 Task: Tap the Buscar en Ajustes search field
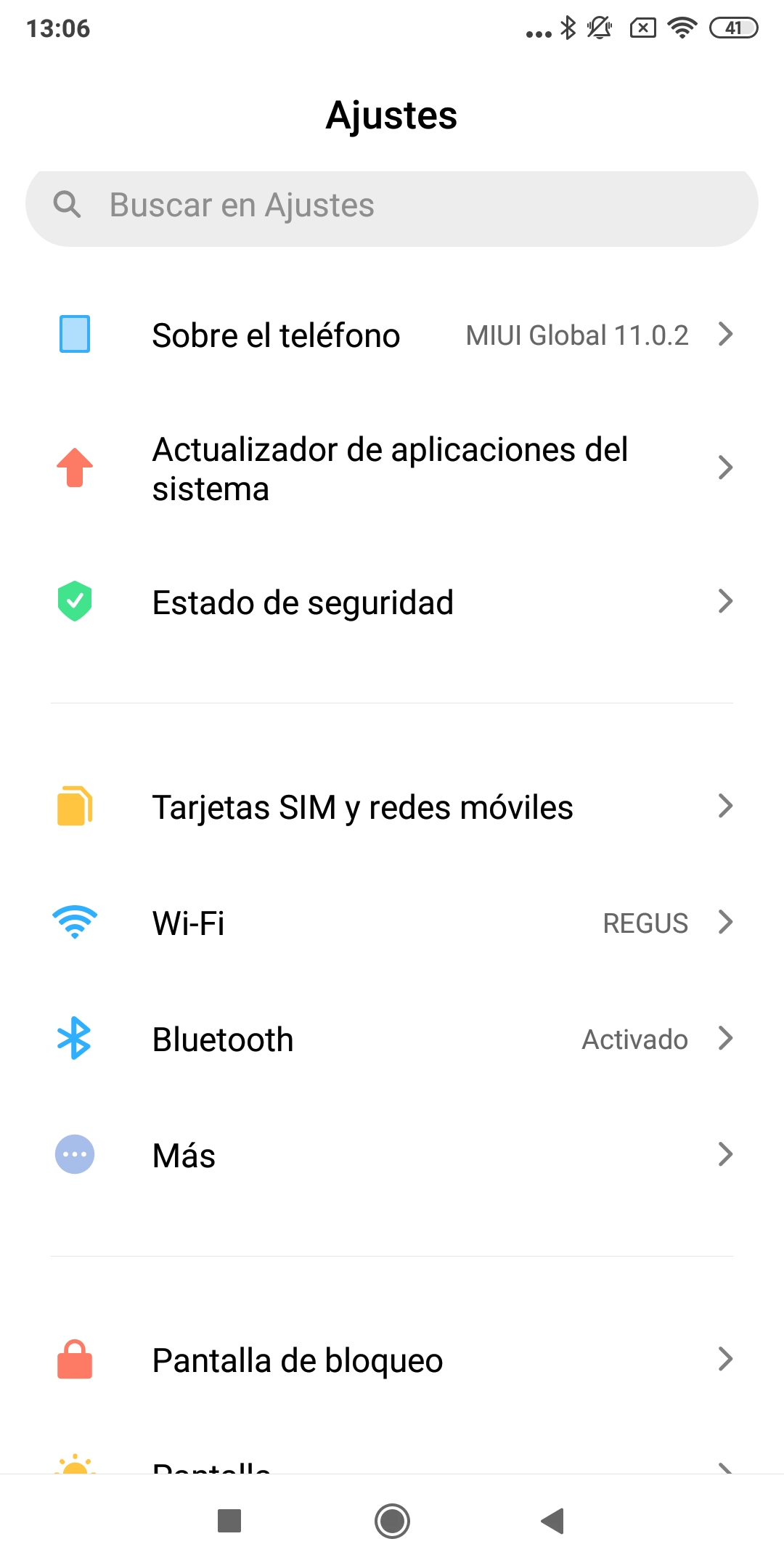point(392,206)
